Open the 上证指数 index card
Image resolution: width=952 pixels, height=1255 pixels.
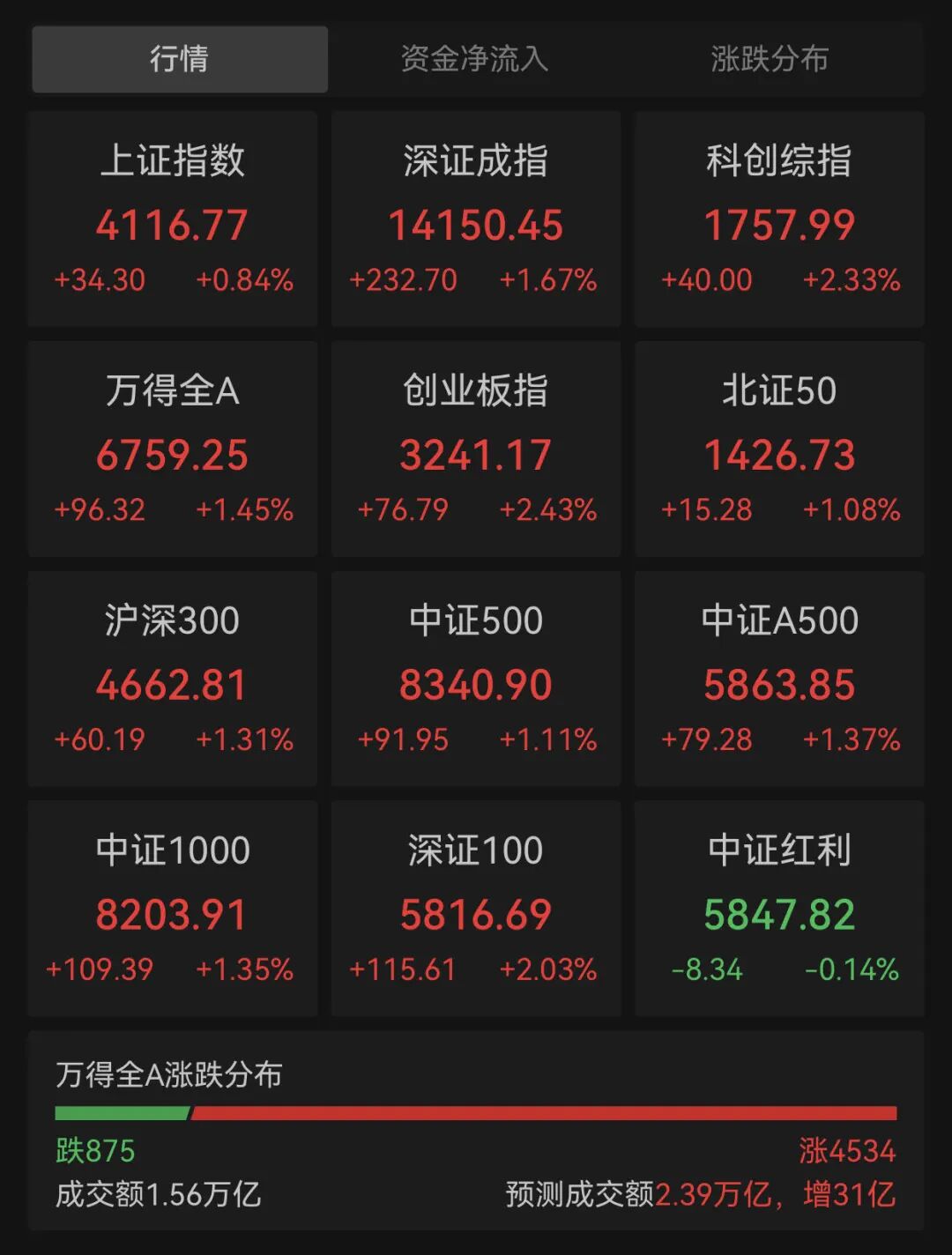173,219
